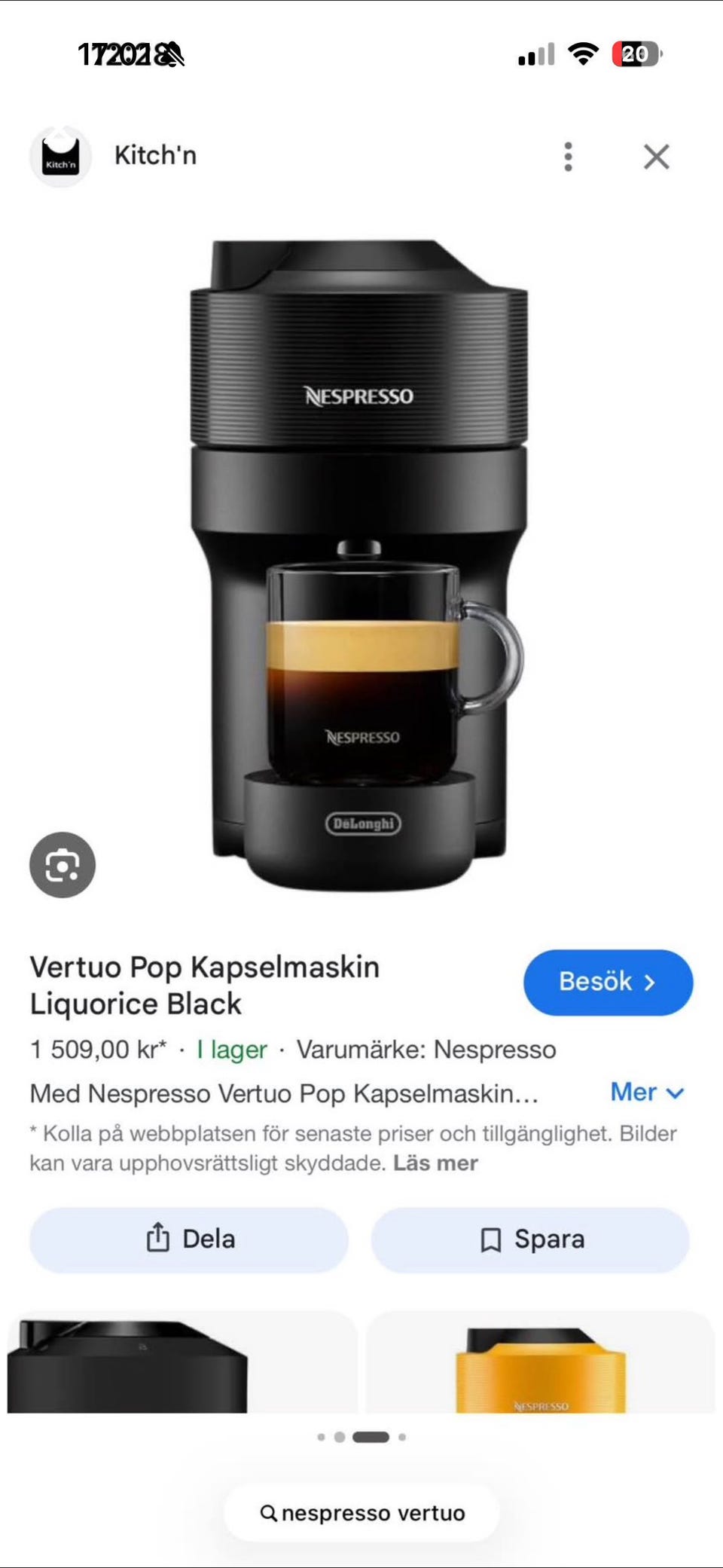This screenshot has width=723, height=1568.
Task: Expand description with Mer
Action: [647, 1092]
